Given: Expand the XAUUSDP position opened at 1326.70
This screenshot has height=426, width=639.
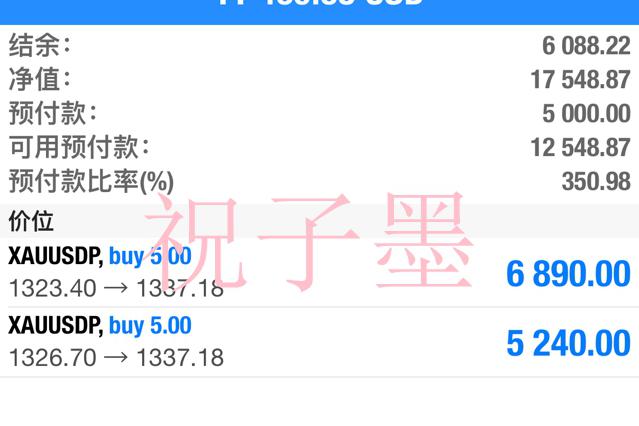Looking at the screenshot, I should point(319,341).
